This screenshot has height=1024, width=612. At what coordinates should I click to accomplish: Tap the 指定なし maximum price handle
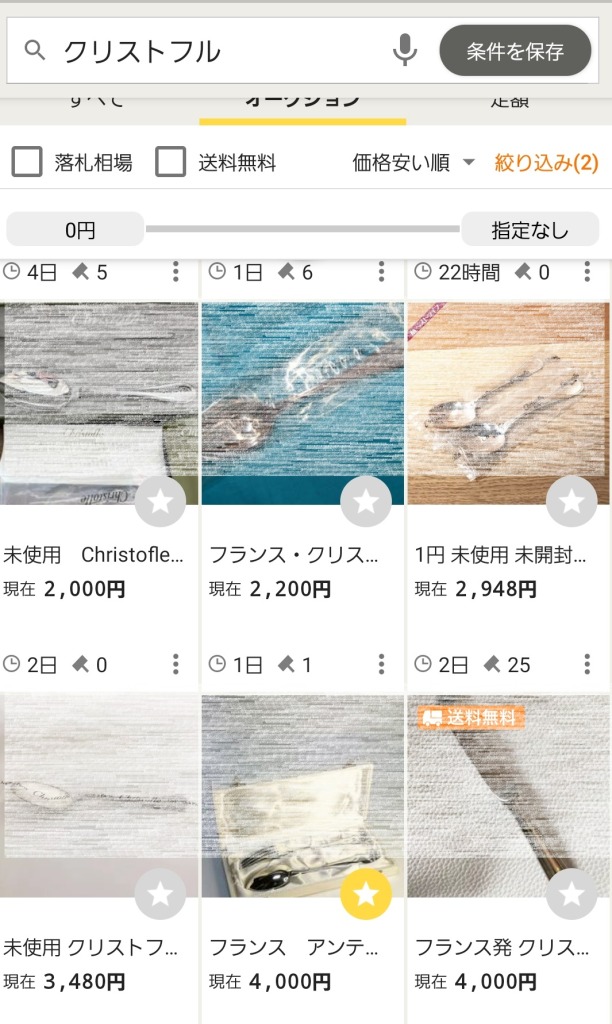(529, 230)
